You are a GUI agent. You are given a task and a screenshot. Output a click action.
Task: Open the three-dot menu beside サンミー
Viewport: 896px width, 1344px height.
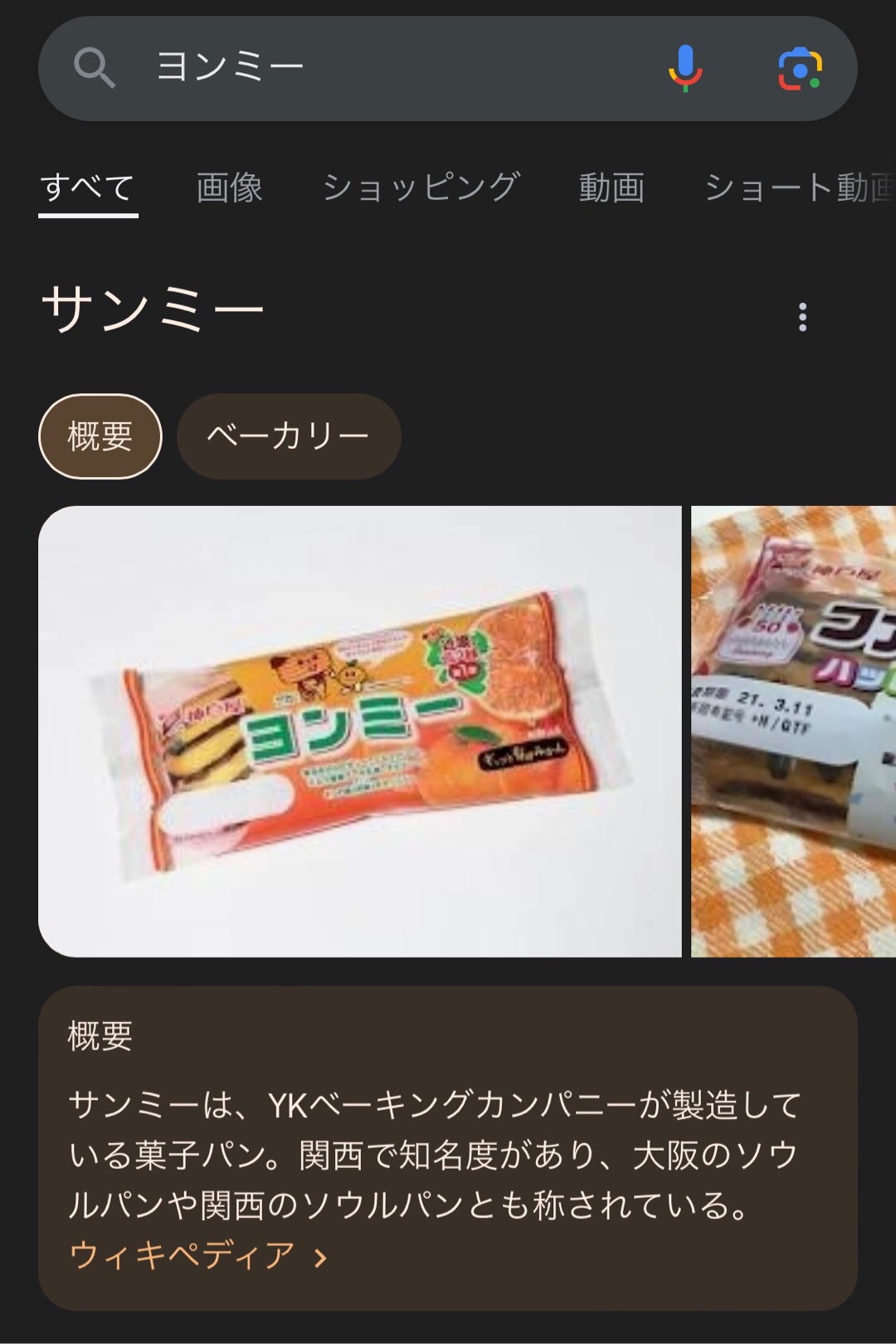pos(802,317)
